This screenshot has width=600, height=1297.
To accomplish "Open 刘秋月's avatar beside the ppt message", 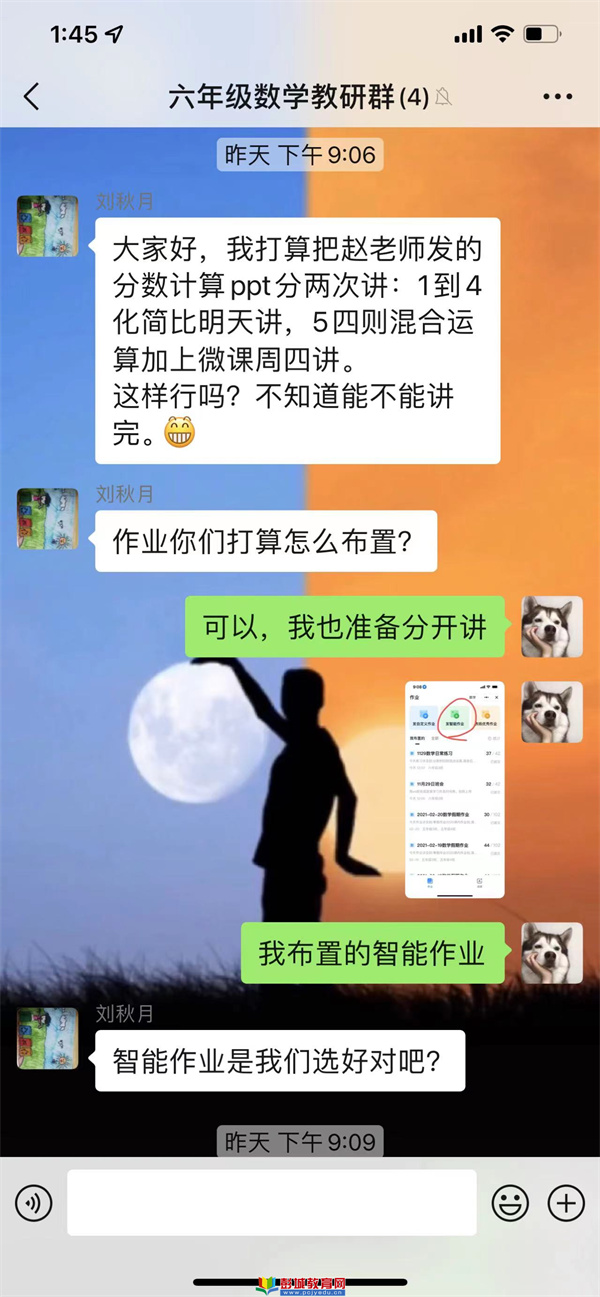I will coord(47,226).
